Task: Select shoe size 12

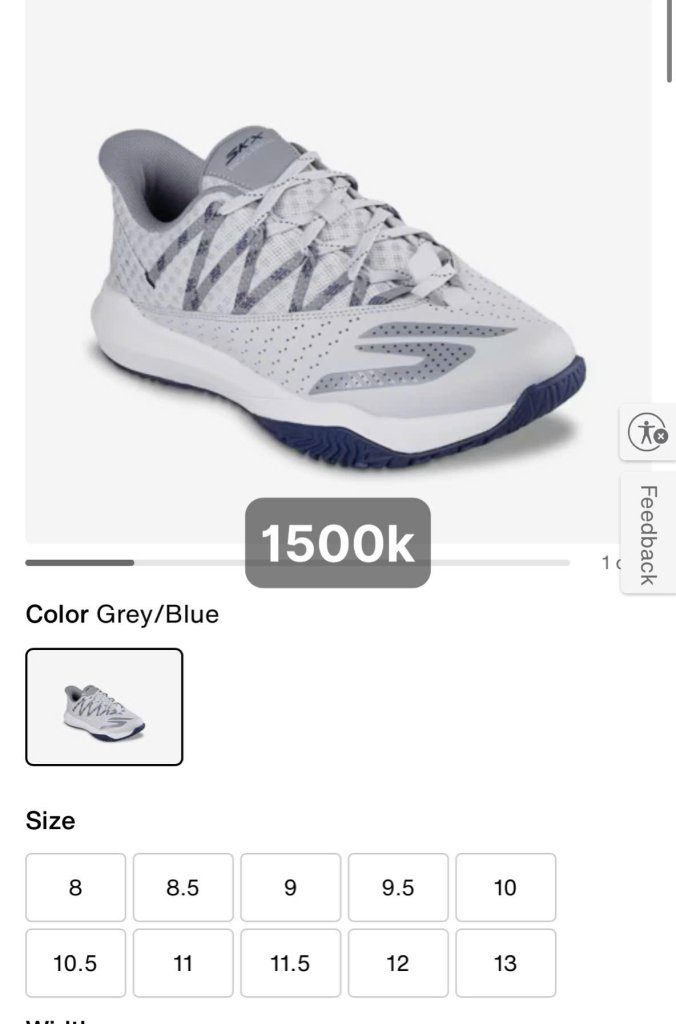Action: [398, 963]
